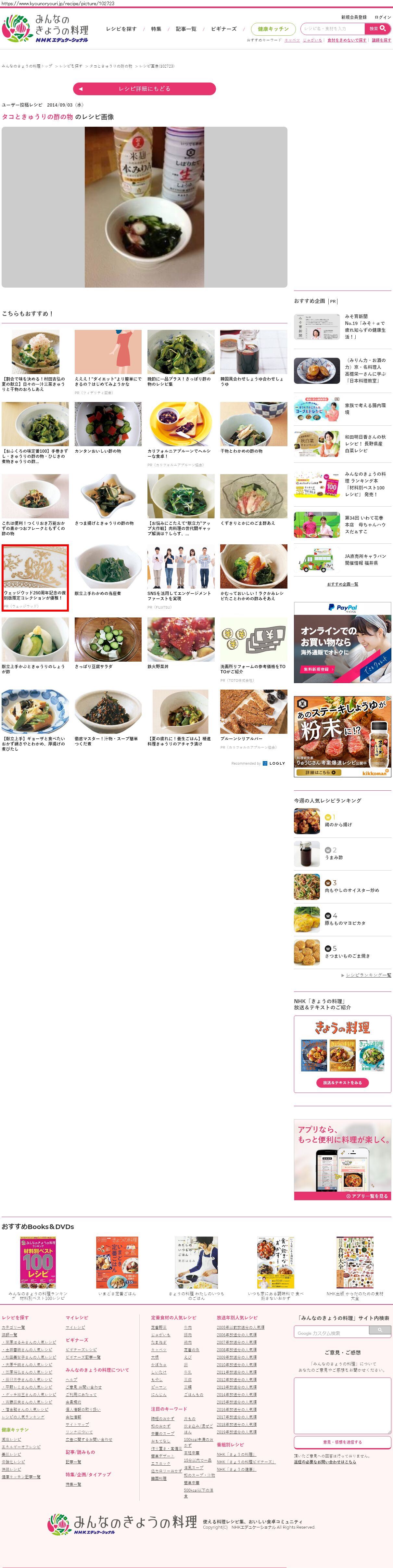Open the search field for recipes

(x=332, y=29)
